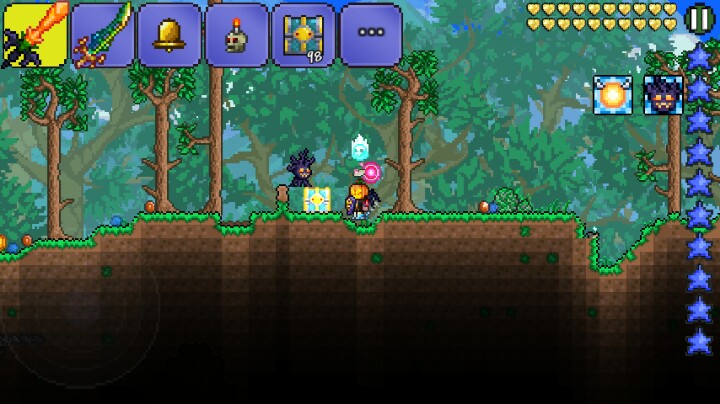The image size is (720, 404).
Task: Select the golden bell in the hotbar
Action: (x=169, y=35)
